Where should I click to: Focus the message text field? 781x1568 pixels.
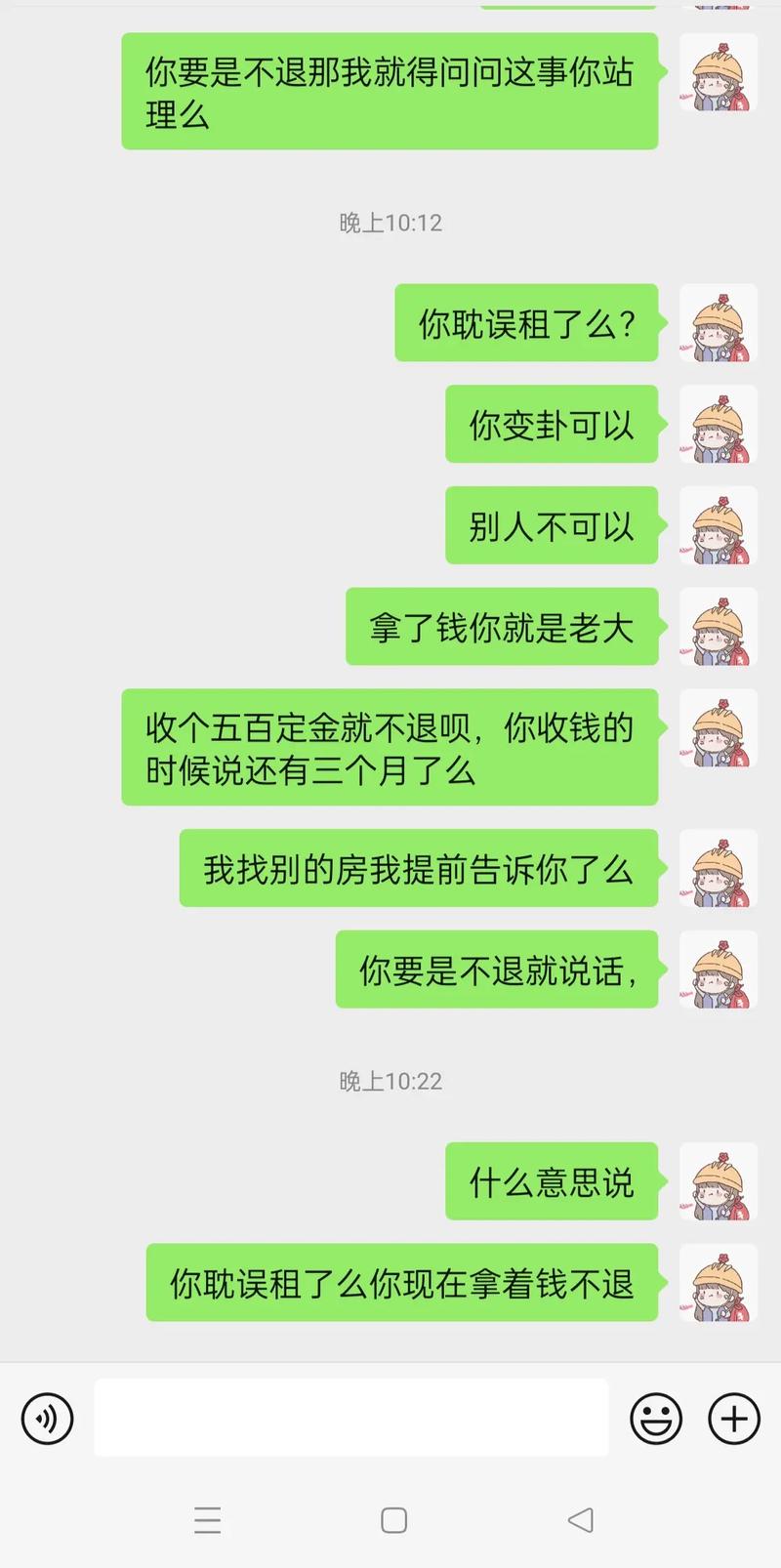pyautogui.click(x=350, y=1418)
